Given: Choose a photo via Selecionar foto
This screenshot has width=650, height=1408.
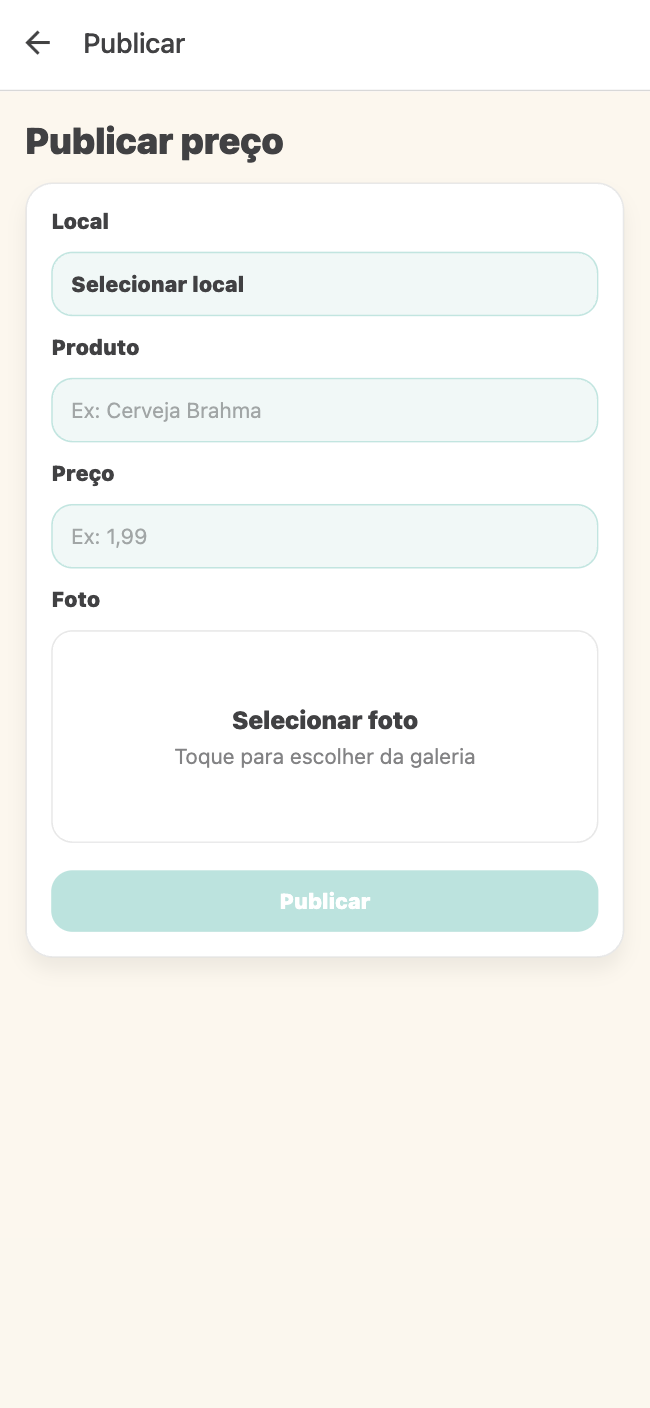Looking at the screenshot, I should click(x=325, y=736).
